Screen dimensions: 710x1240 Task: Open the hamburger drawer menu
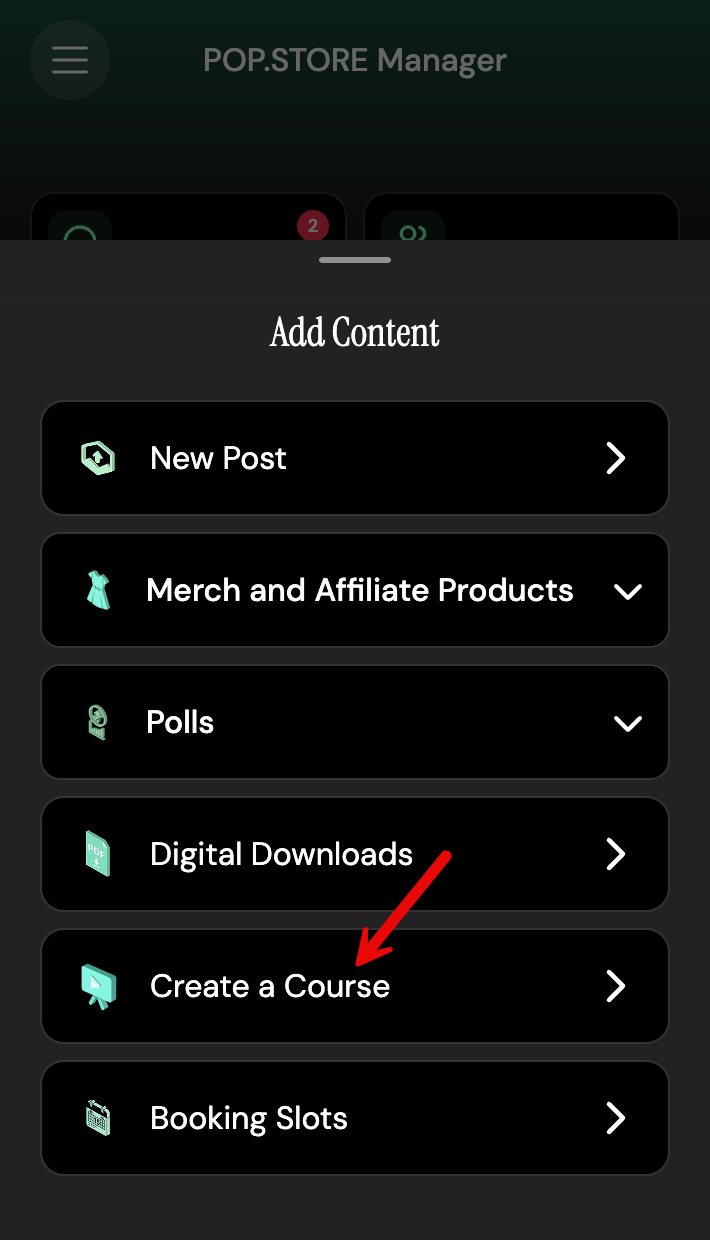click(70, 60)
